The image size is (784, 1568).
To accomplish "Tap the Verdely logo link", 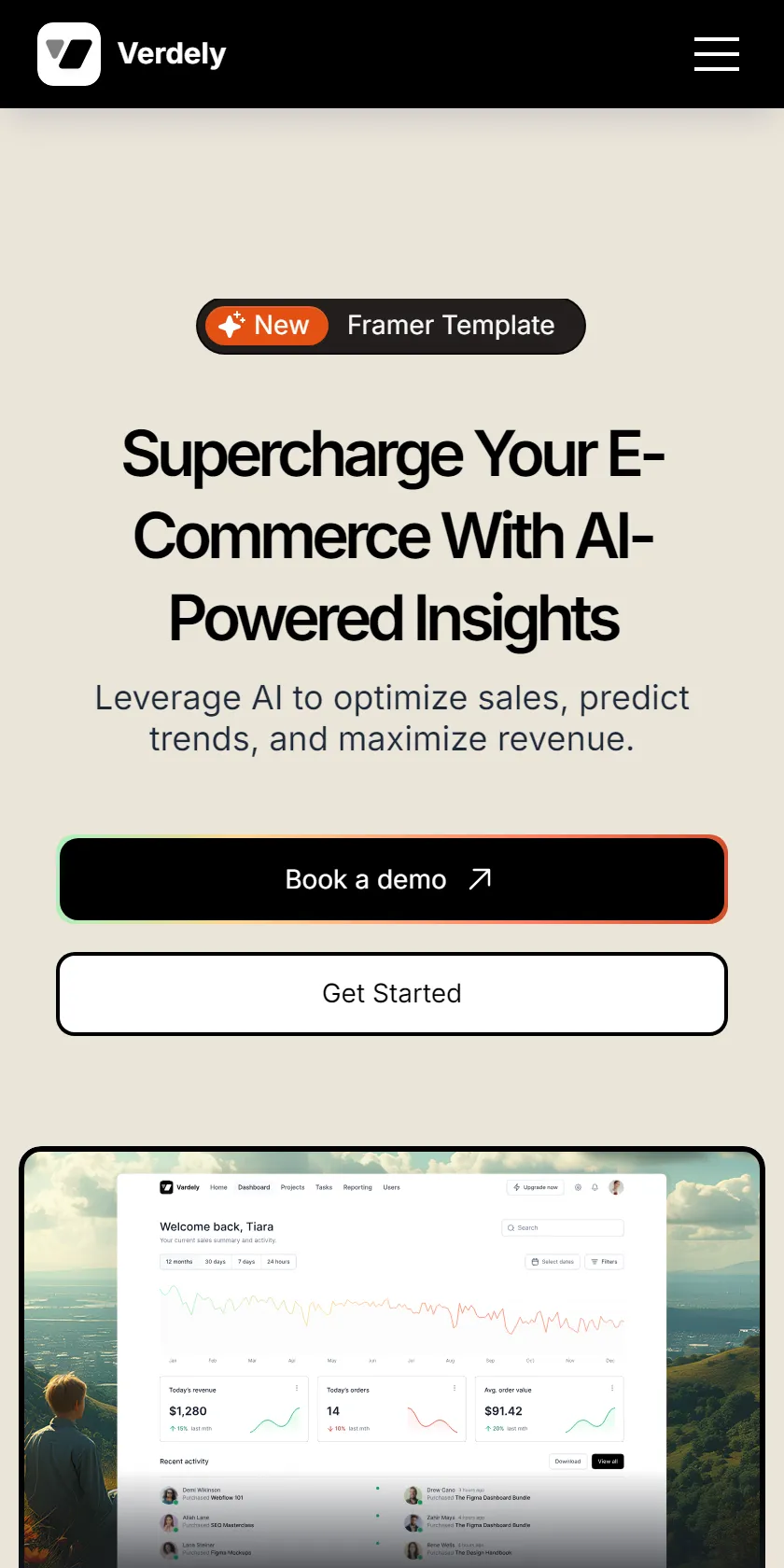I will tap(132, 54).
